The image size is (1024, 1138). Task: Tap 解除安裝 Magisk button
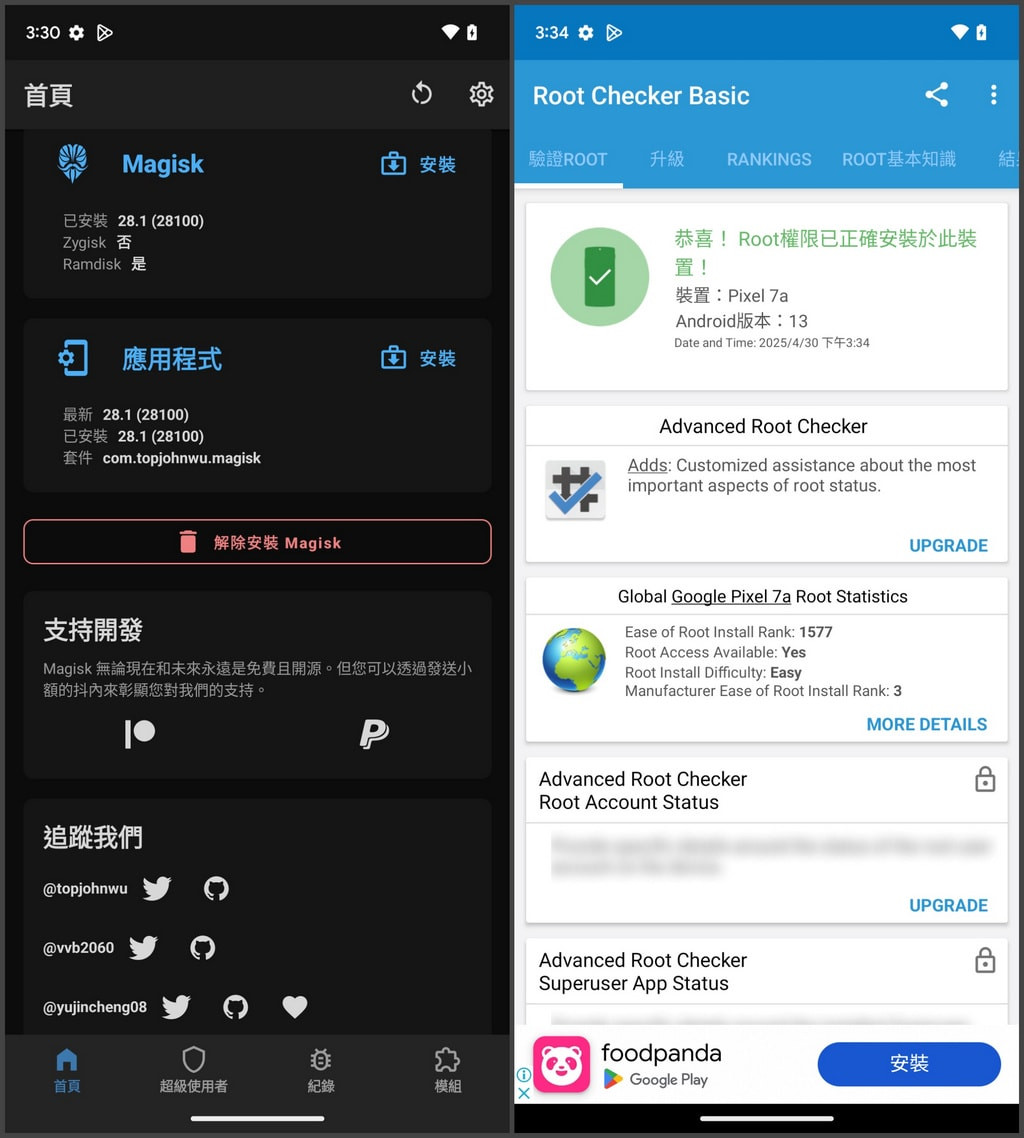pos(257,542)
